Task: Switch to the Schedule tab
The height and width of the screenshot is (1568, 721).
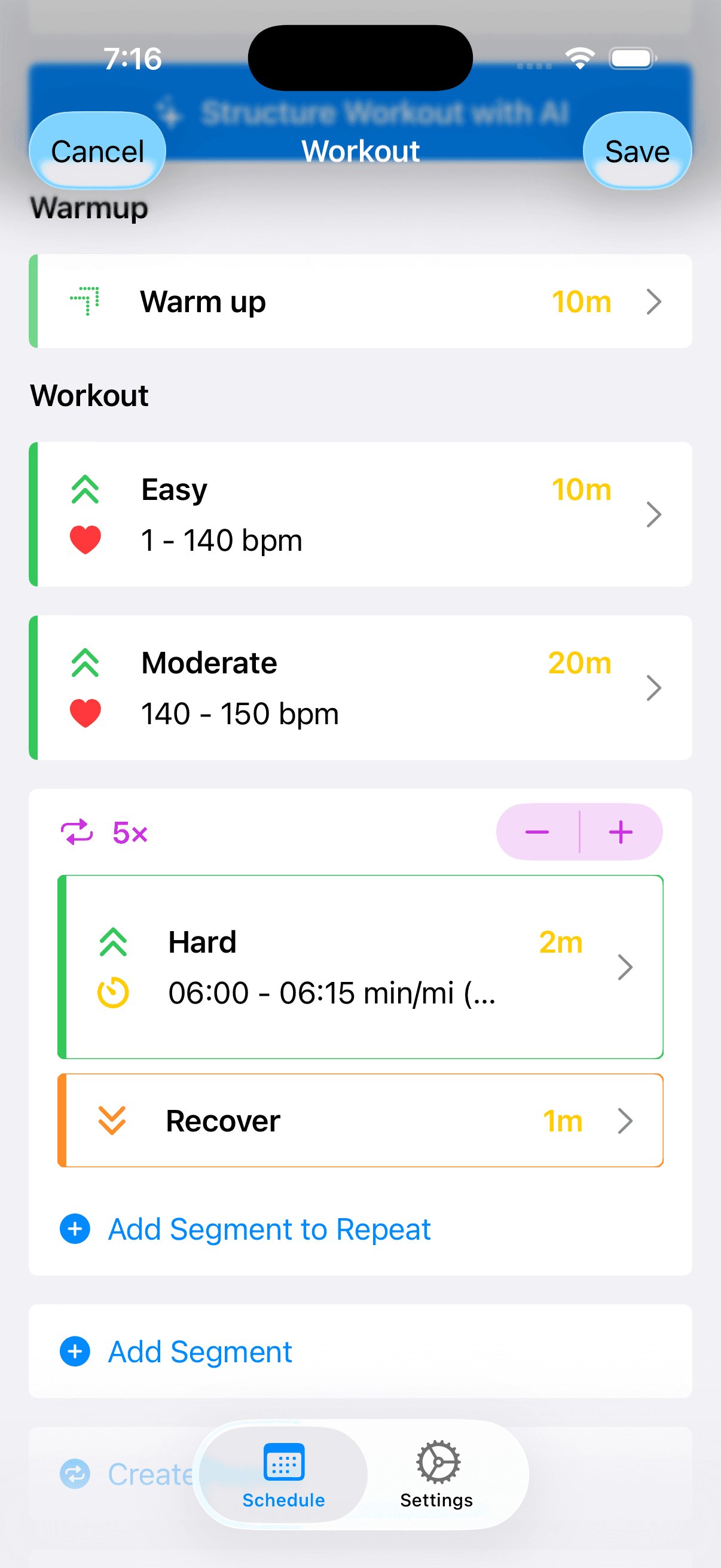Action: tap(283, 1473)
